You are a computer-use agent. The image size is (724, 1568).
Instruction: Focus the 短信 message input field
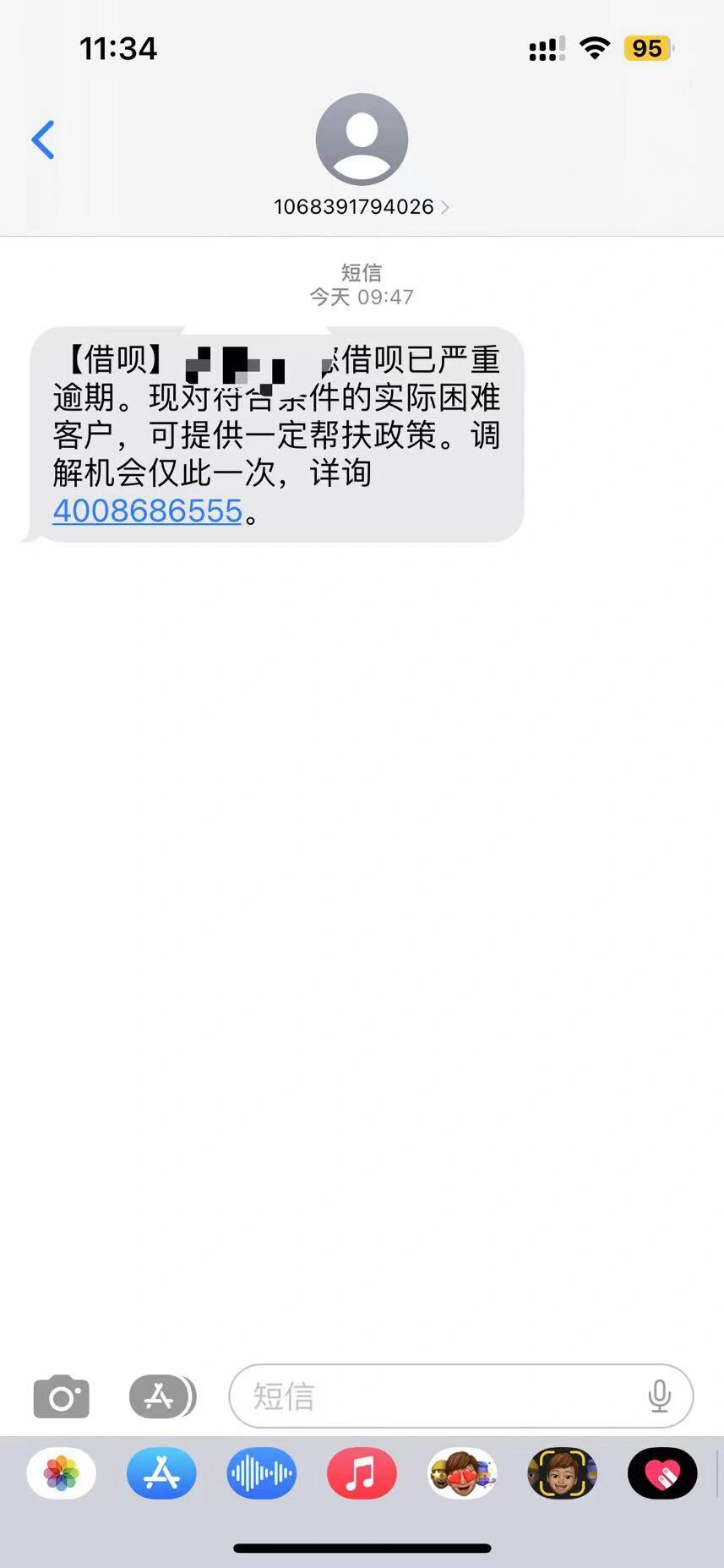[439, 1396]
